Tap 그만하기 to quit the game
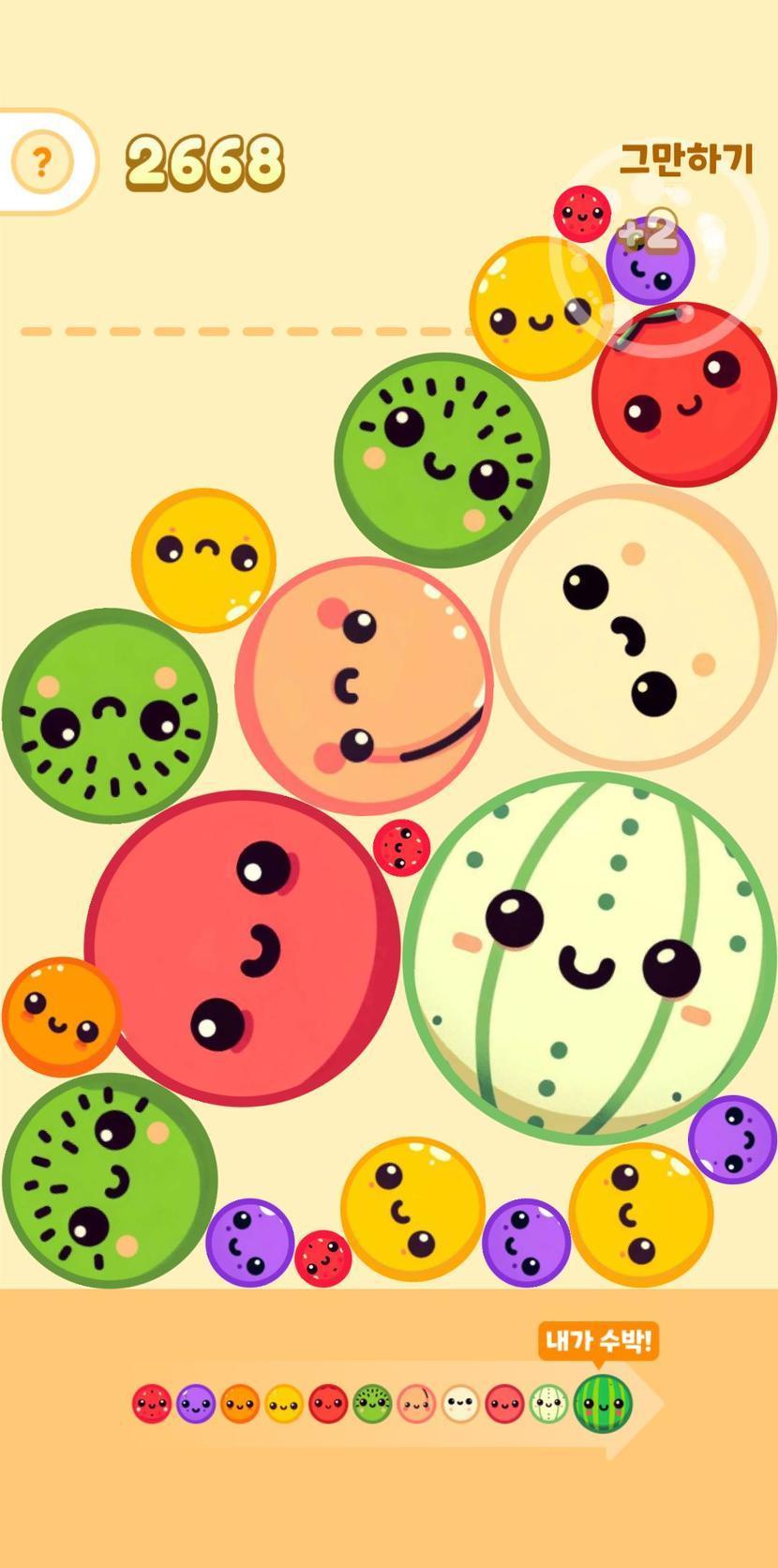This screenshot has width=778, height=1568. (685, 159)
